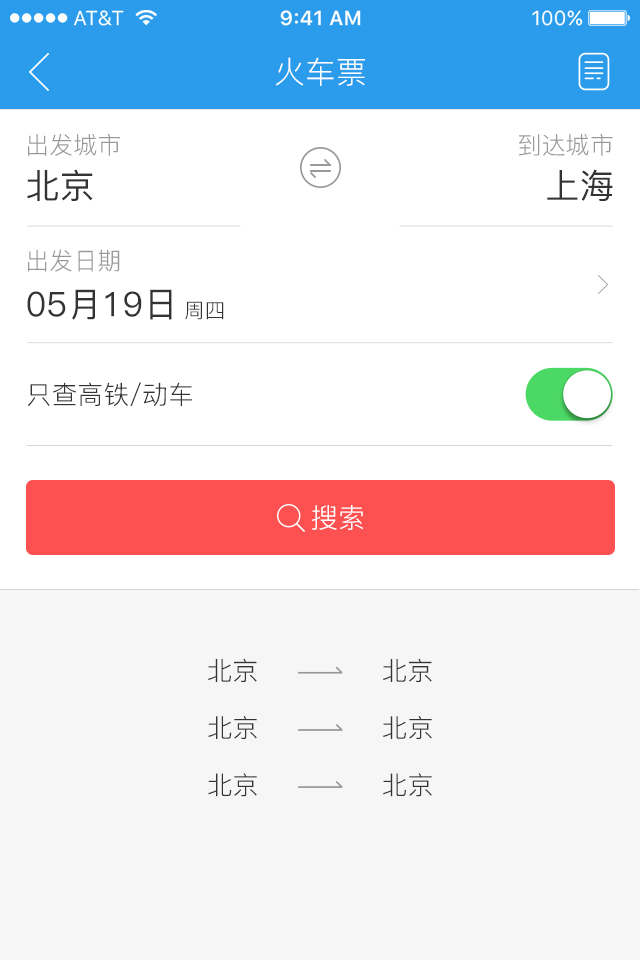Open the 出发日期 date picker
This screenshot has height=960, width=640.
coord(320,285)
